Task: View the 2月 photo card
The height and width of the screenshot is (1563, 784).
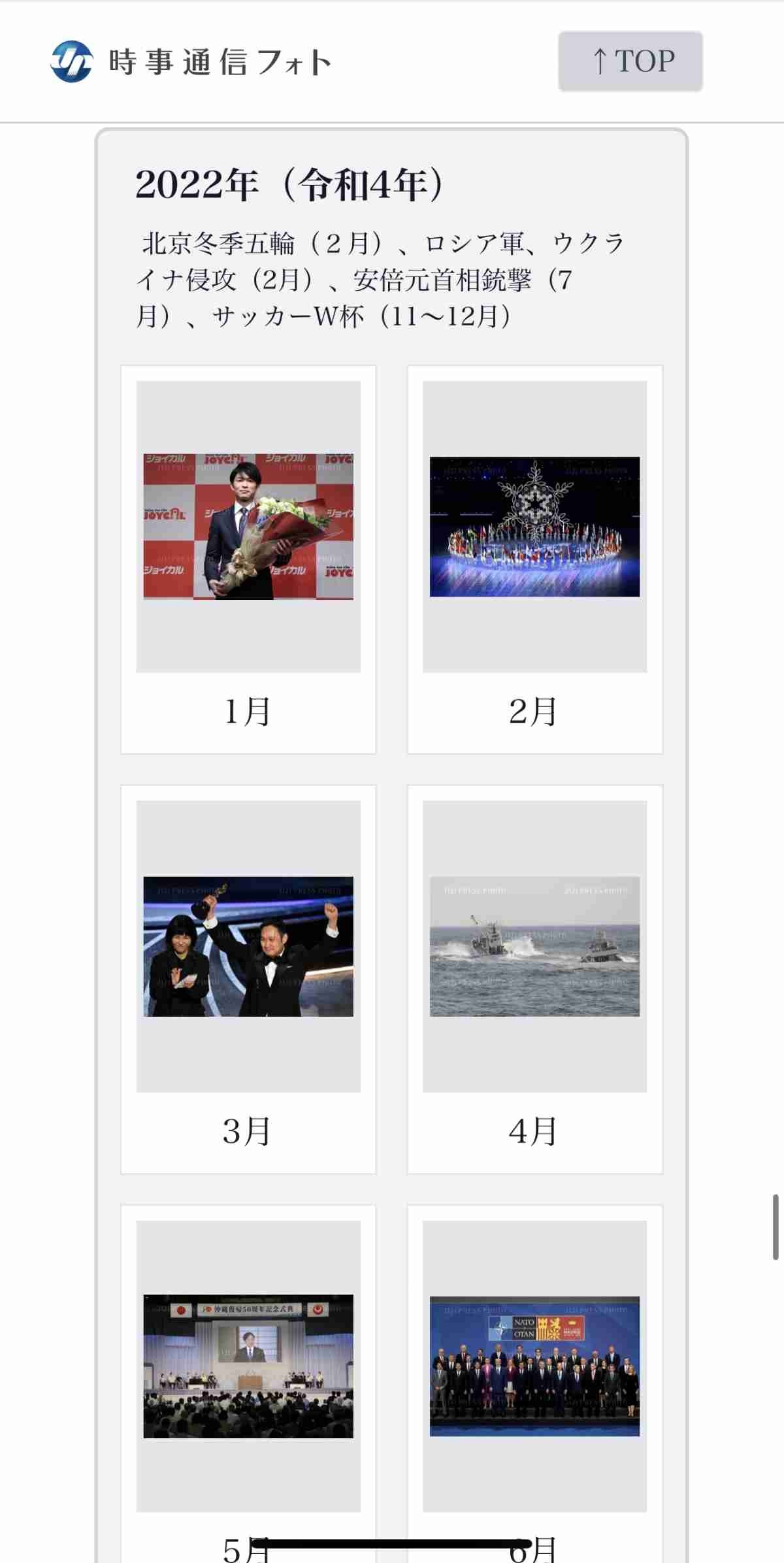Action: (534, 559)
